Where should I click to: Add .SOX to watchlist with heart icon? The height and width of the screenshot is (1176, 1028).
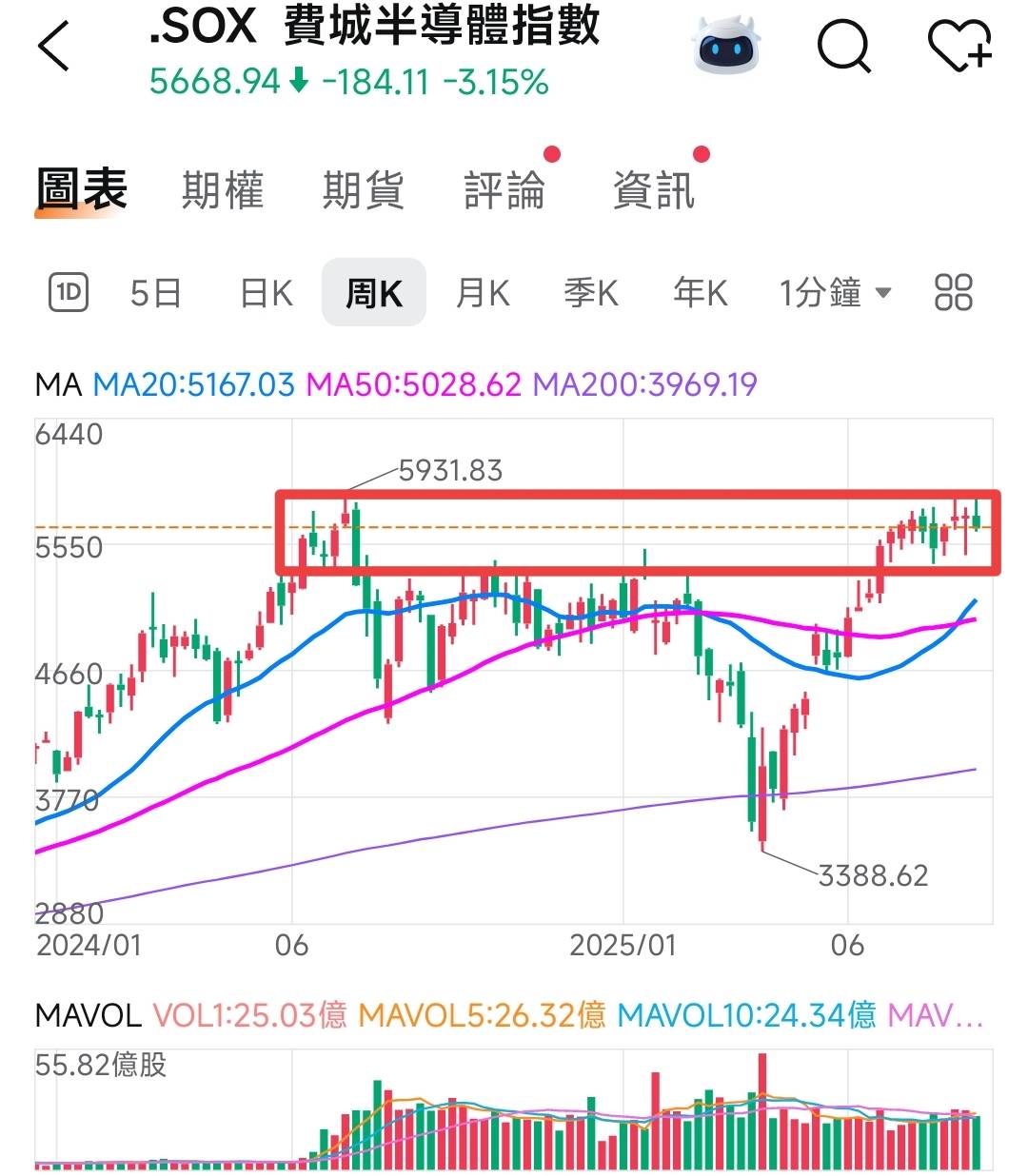(x=959, y=45)
